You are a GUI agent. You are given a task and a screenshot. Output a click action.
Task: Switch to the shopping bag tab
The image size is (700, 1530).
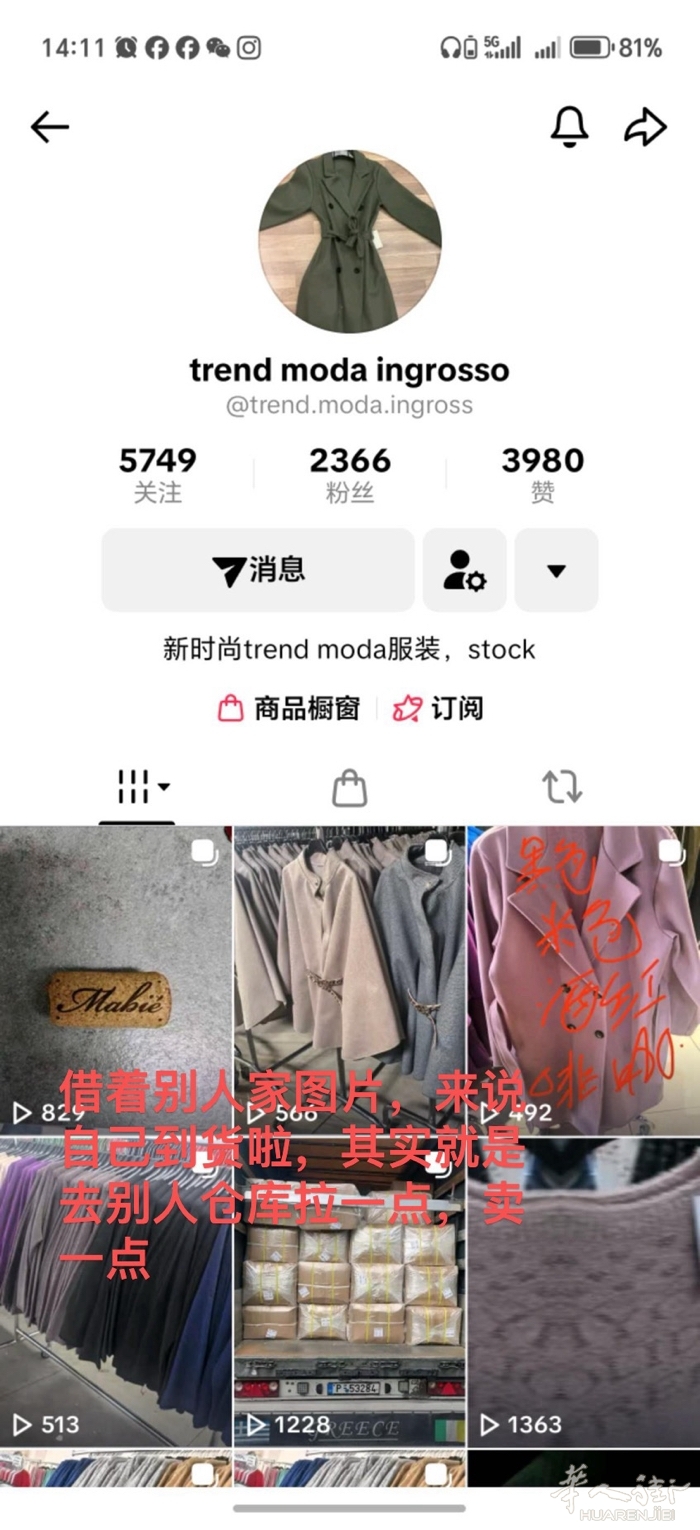click(x=349, y=787)
